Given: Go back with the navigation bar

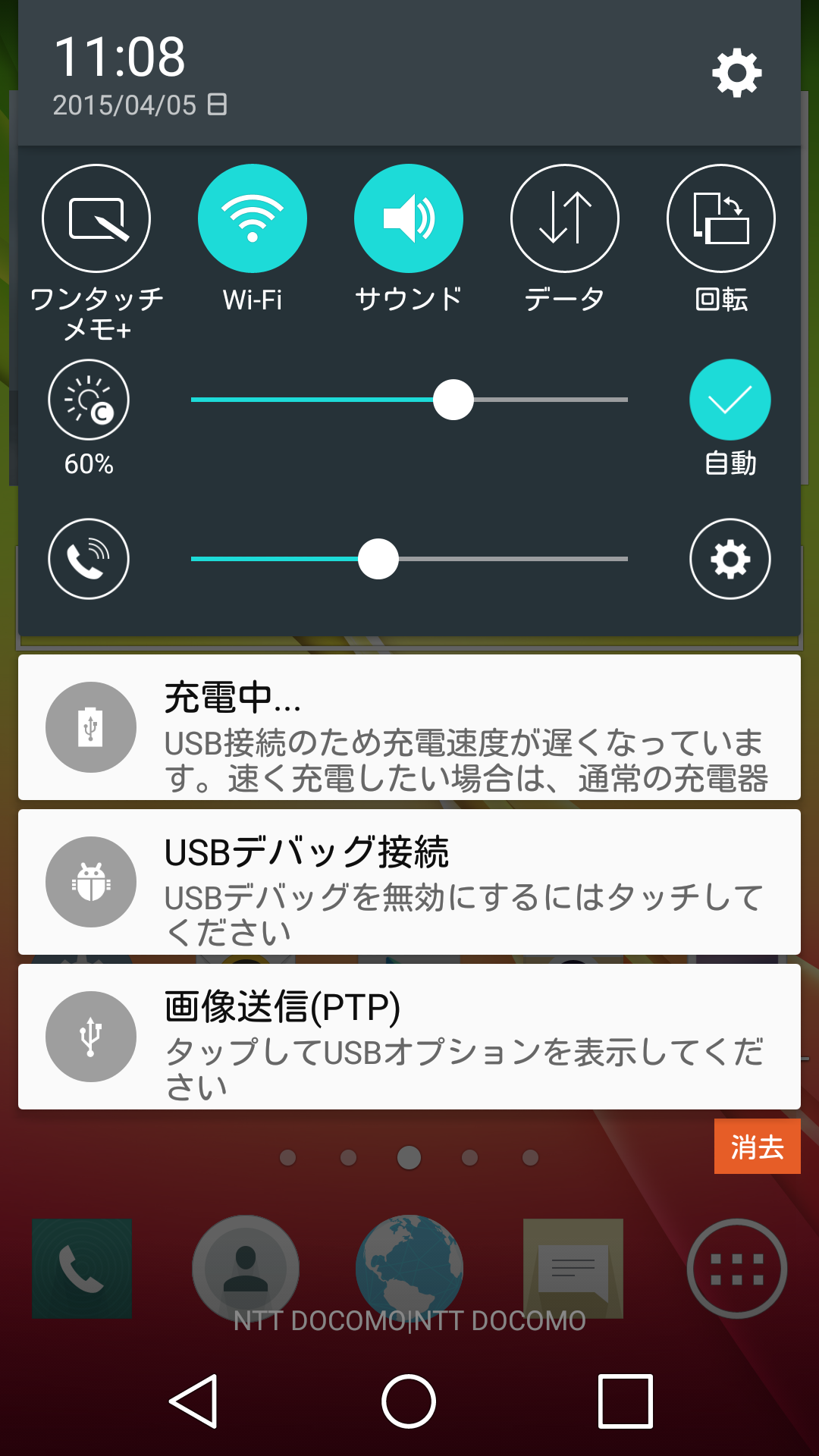Looking at the screenshot, I should tap(194, 1401).
